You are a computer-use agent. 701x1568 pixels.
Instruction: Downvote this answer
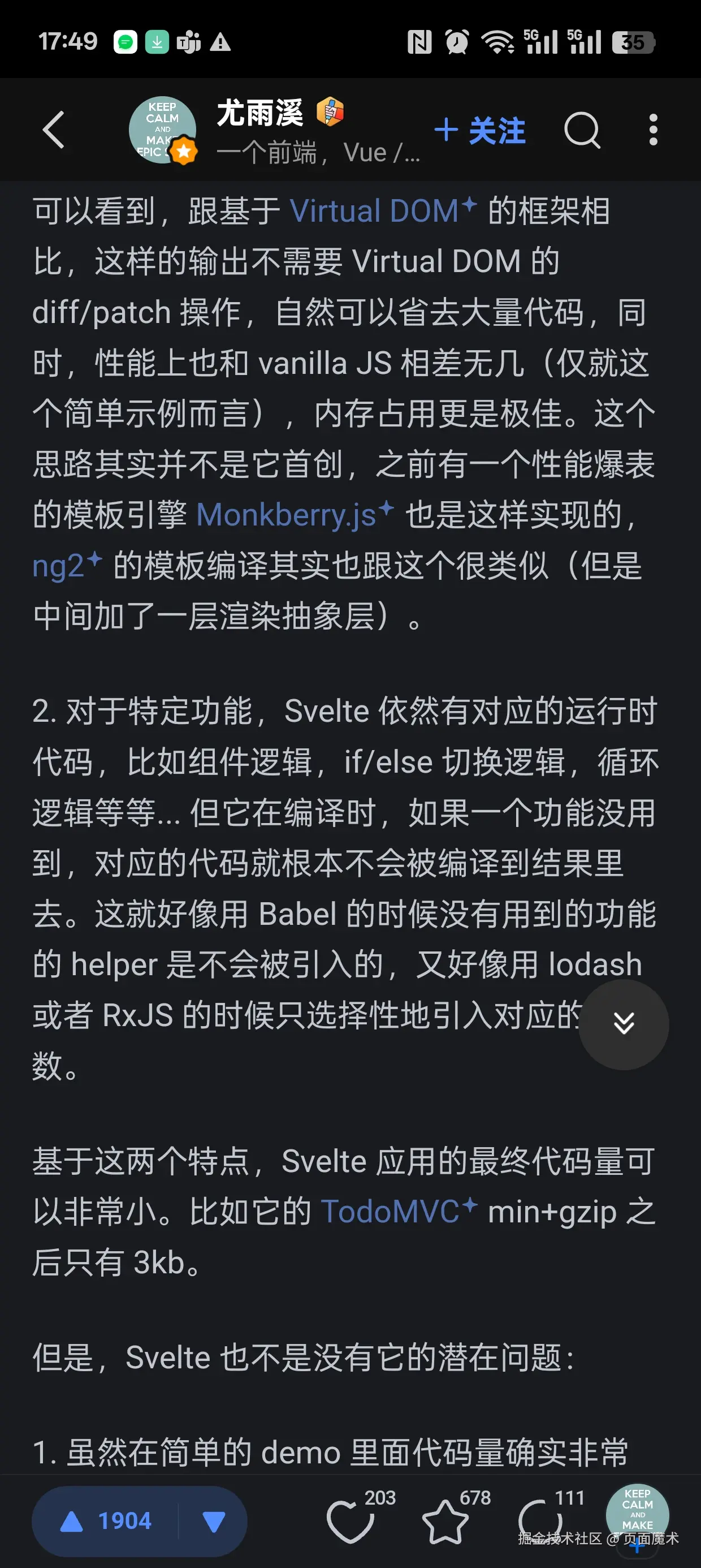tap(214, 1521)
